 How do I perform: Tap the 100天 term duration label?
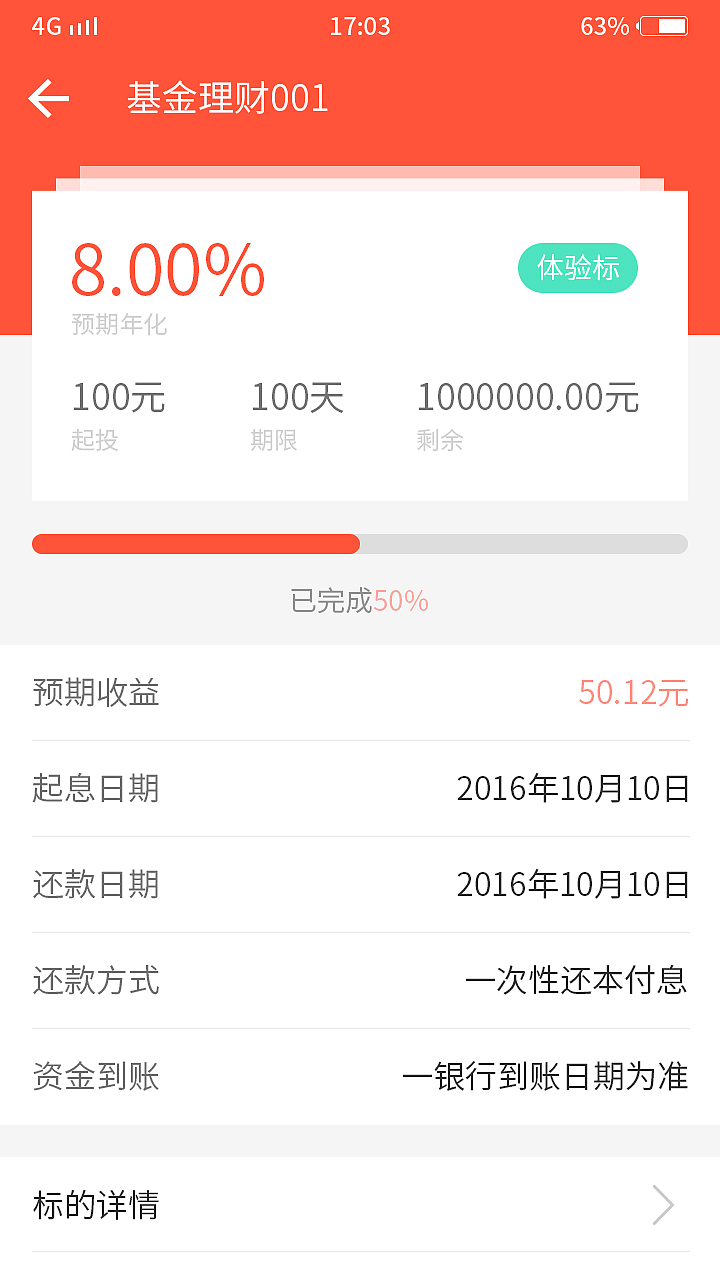click(296, 397)
